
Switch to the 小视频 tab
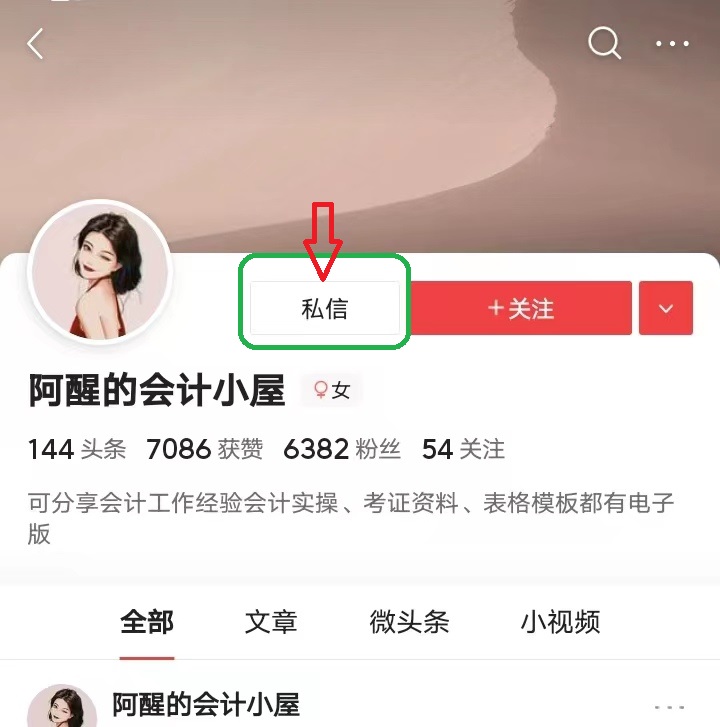(560, 622)
